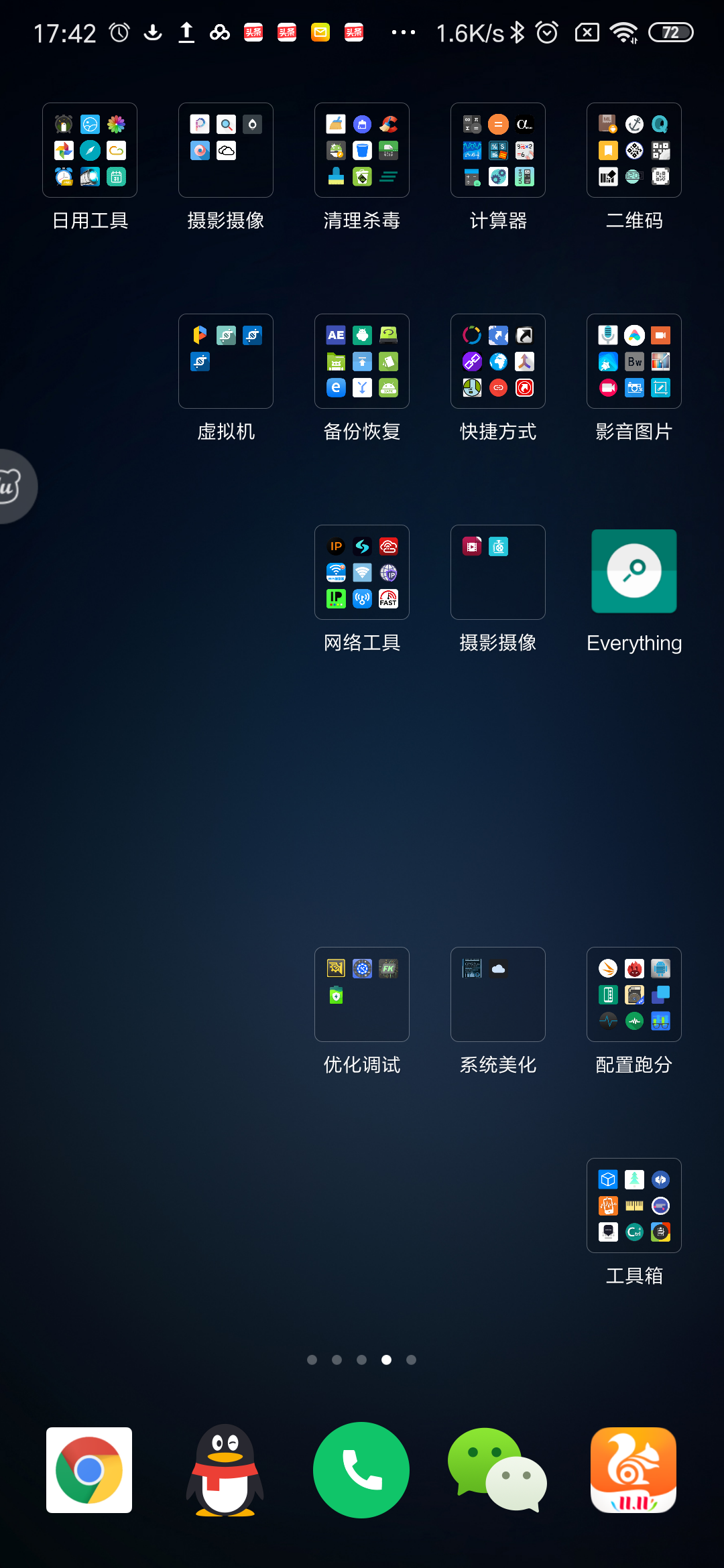
Task: Tap the floating bear assistant button
Action: click(x=13, y=486)
